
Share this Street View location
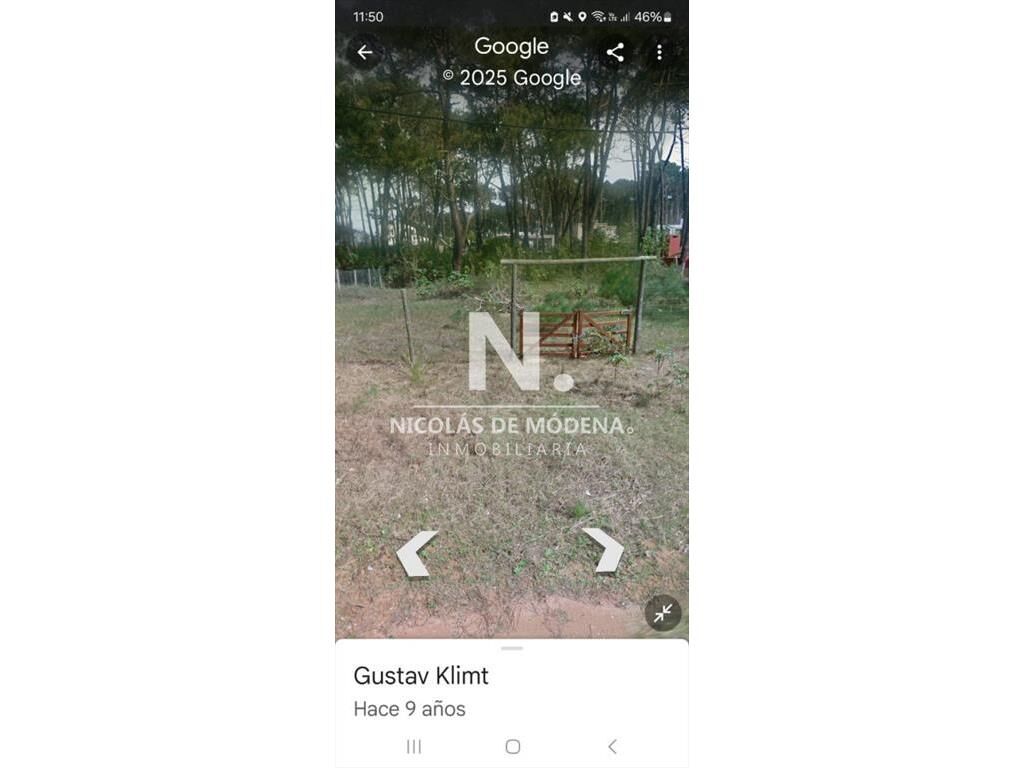pyautogui.click(x=615, y=52)
